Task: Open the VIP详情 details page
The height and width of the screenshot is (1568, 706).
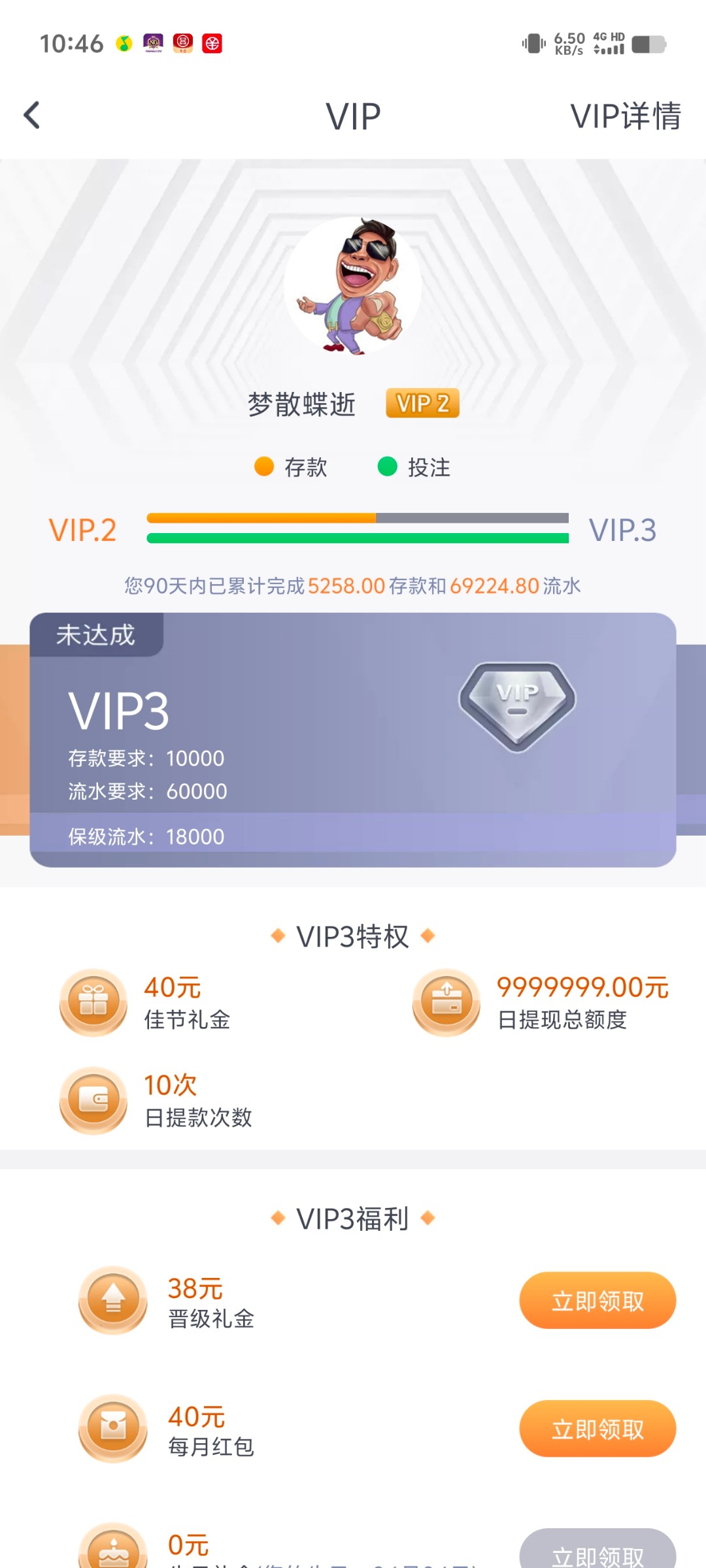Action: (625, 116)
